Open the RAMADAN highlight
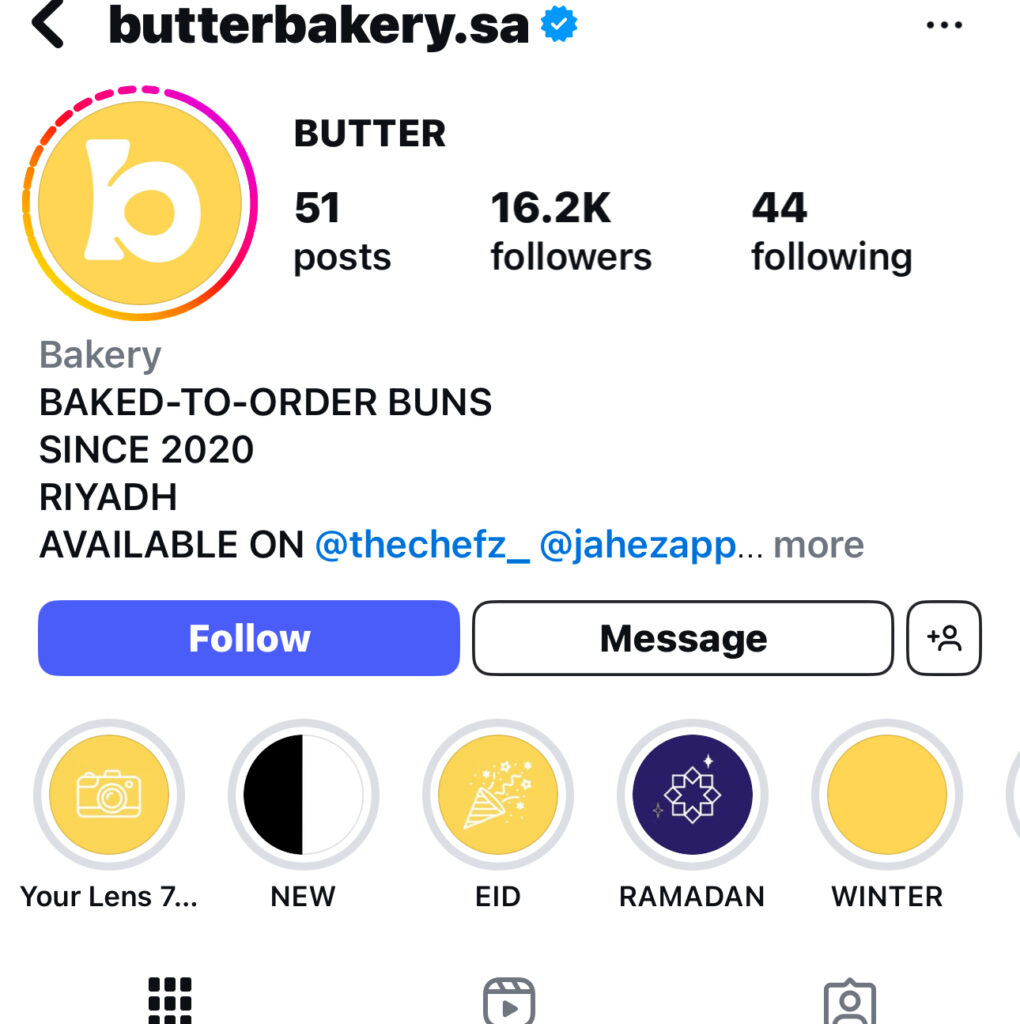This screenshot has height=1024, width=1020. (x=692, y=795)
